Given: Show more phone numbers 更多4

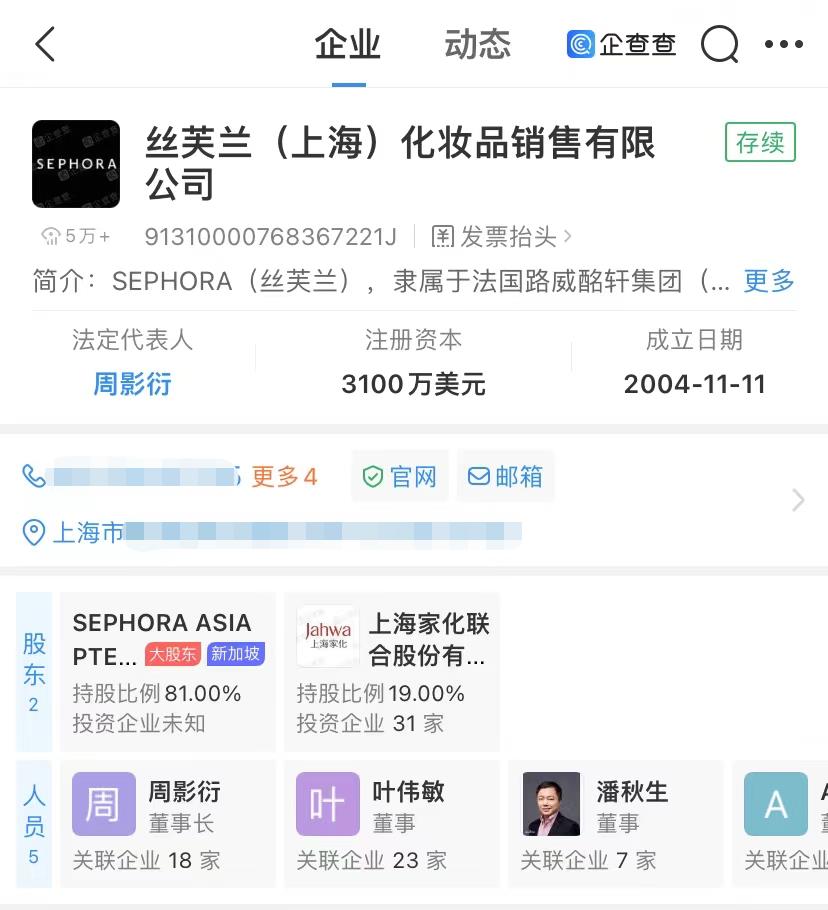Looking at the screenshot, I should pyautogui.click(x=284, y=477).
